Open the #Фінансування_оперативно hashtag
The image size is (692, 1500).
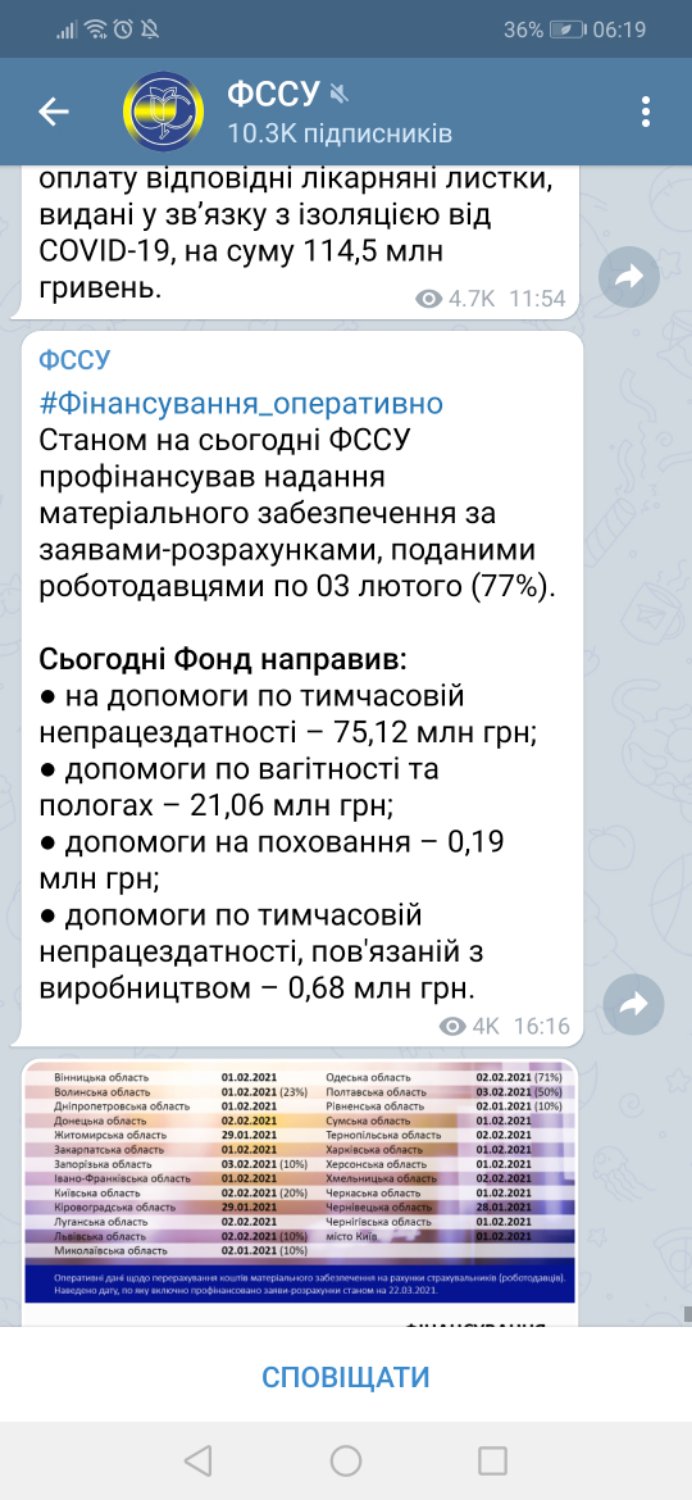(241, 404)
